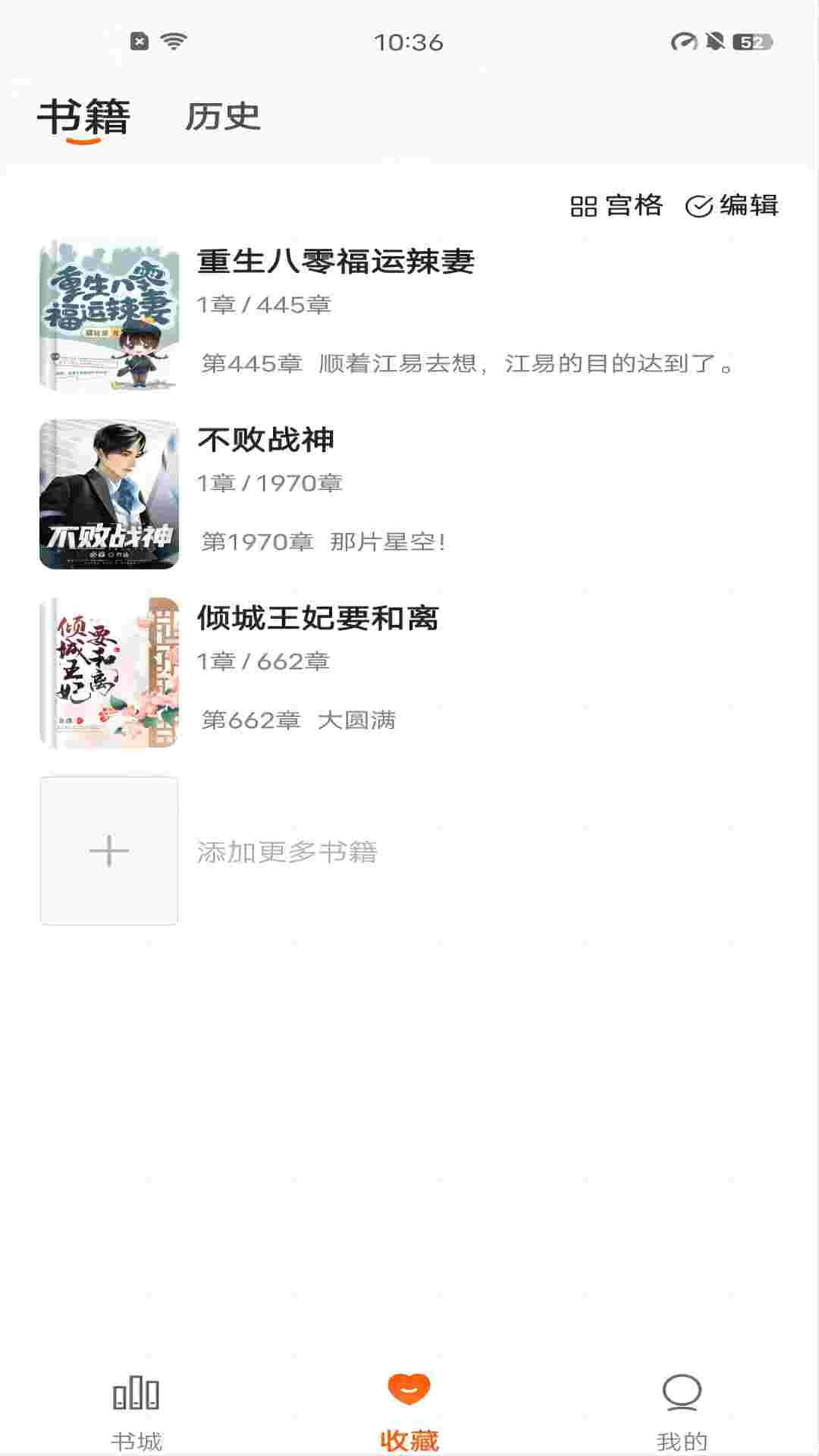The image size is (819, 1456).
Task: Switch to the 历史 history tab
Action: coord(224,115)
